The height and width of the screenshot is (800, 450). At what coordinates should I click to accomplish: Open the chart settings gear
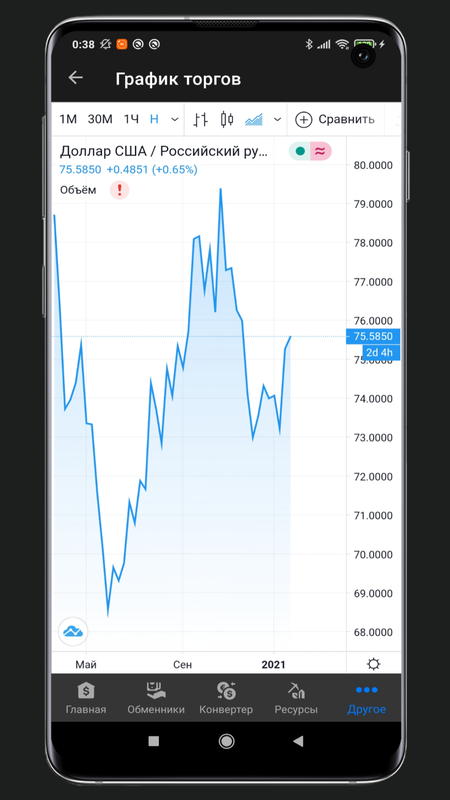(373, 664)
